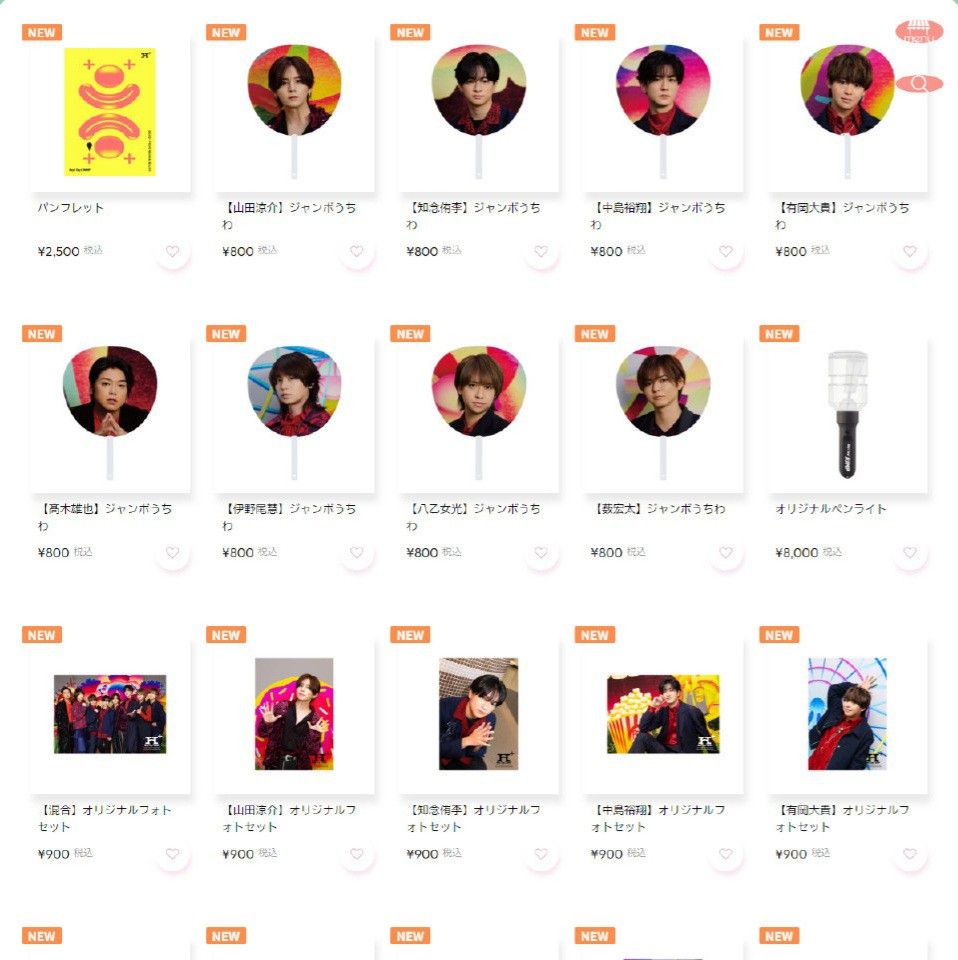This screenshot has width=958, height=960.
Task: Open the パンフレット product card
Action: click(110, 112)
